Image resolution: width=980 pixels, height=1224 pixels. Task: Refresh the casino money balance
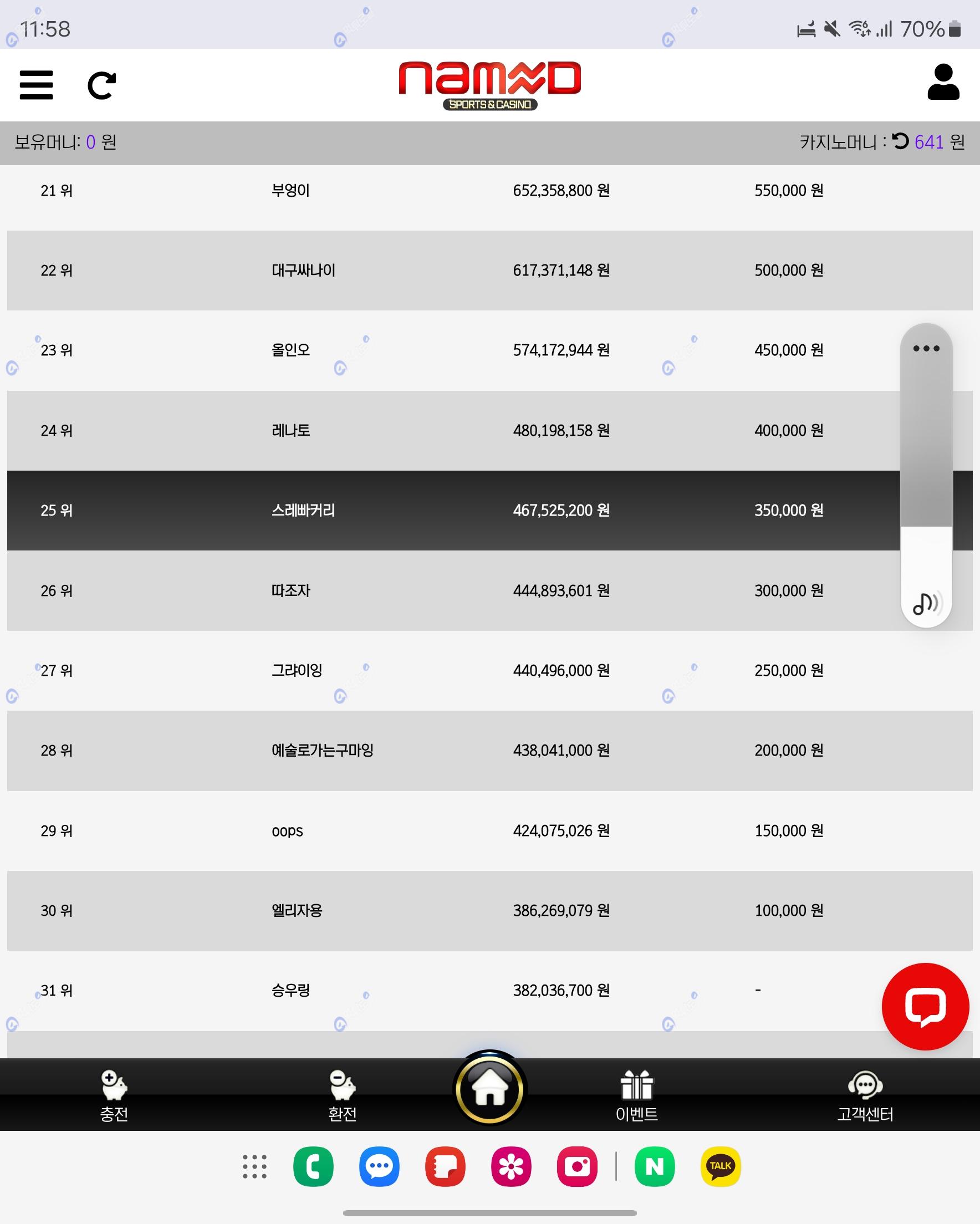(900, 141)
